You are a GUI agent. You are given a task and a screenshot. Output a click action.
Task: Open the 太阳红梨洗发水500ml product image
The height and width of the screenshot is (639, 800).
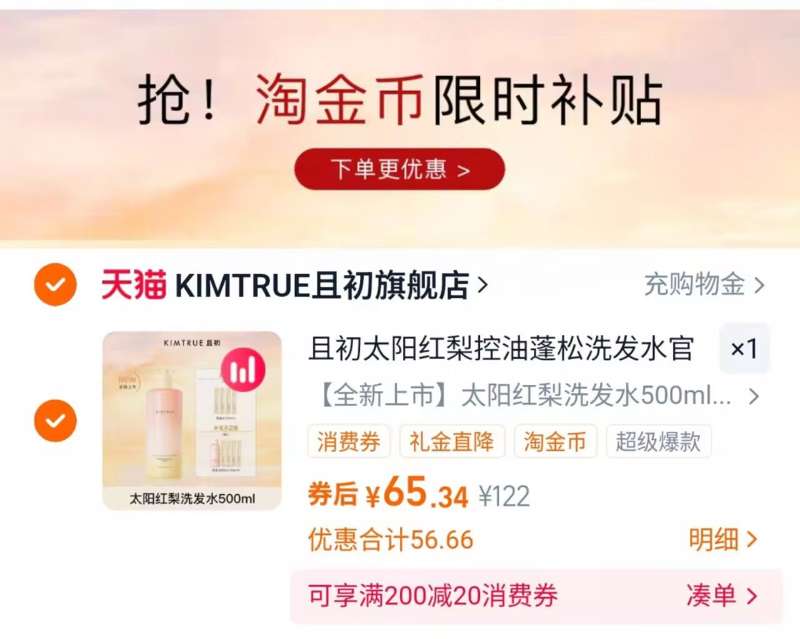click(x=192, y=421)
